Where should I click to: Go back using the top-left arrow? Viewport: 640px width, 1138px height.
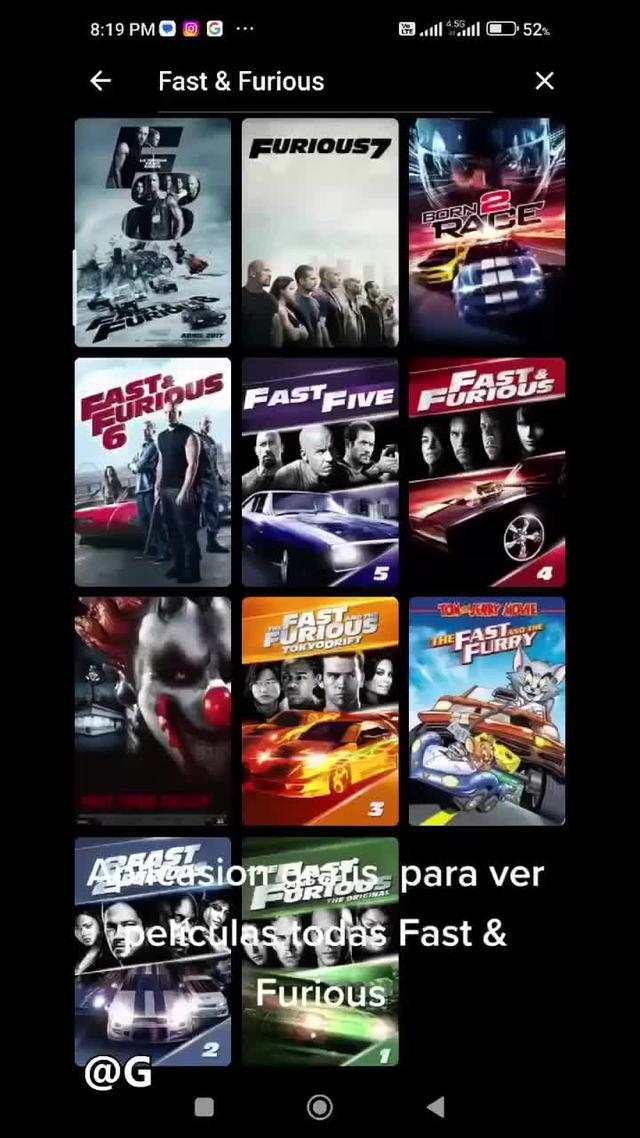(x=100, y=81)
